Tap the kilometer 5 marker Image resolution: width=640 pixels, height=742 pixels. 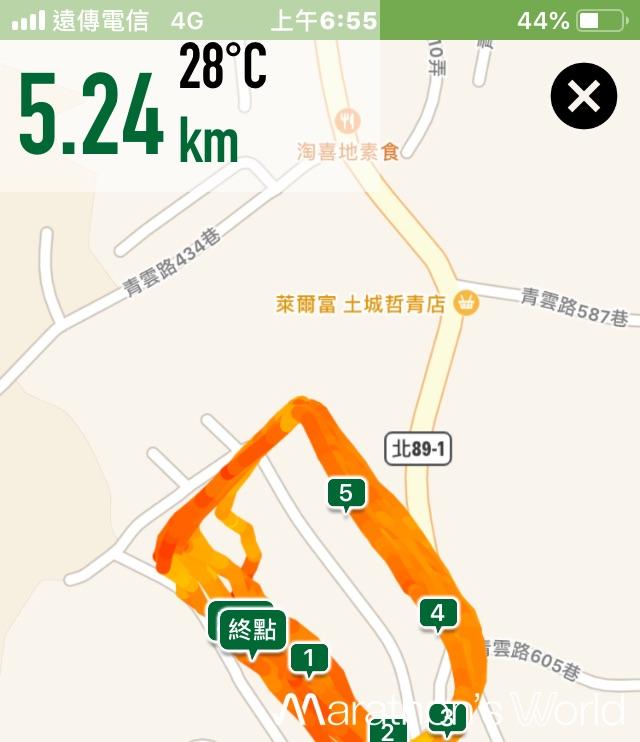pos(347,495)
